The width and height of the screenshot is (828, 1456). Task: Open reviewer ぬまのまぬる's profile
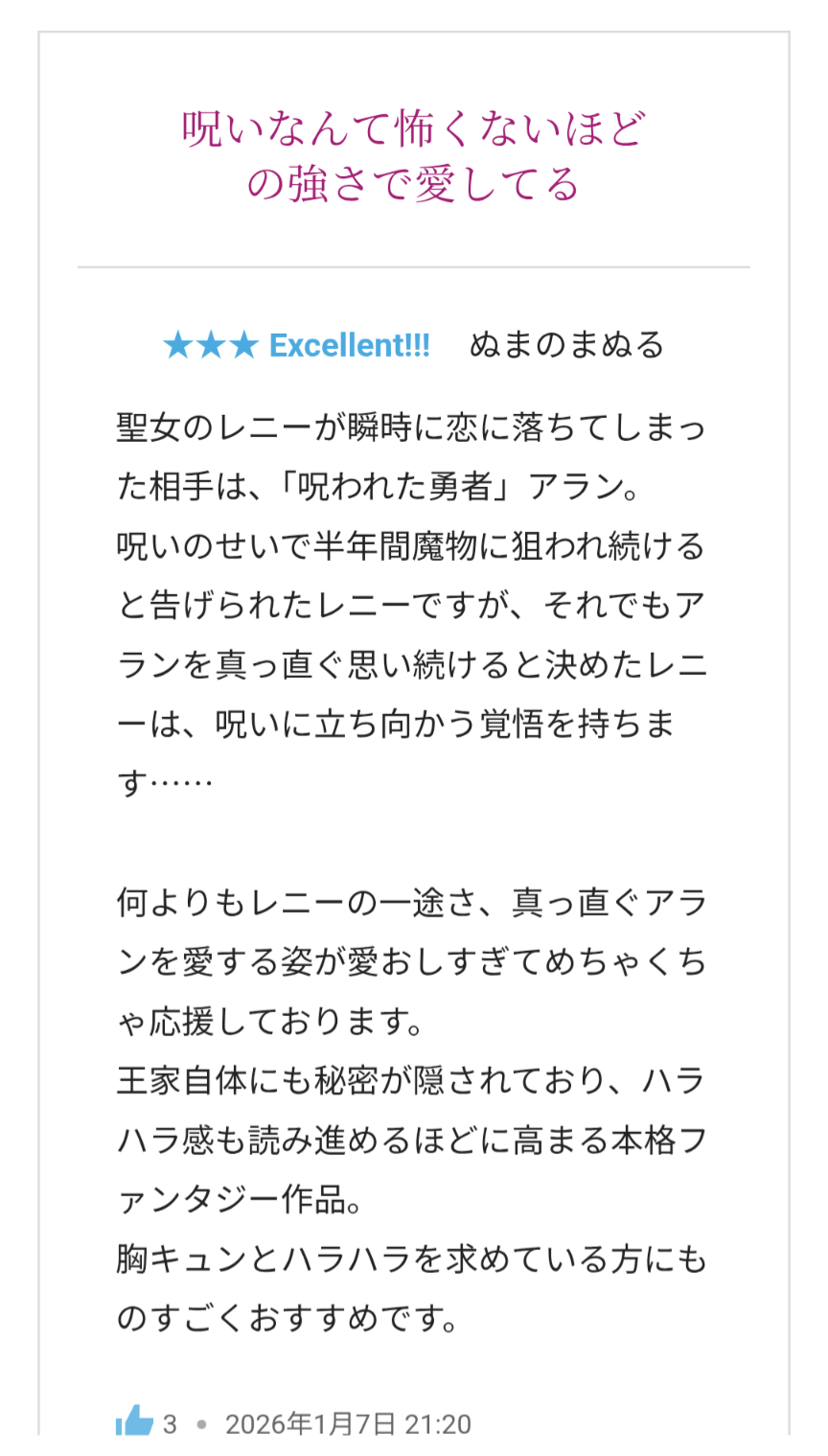pyautogui.click(x=566, y=344)
